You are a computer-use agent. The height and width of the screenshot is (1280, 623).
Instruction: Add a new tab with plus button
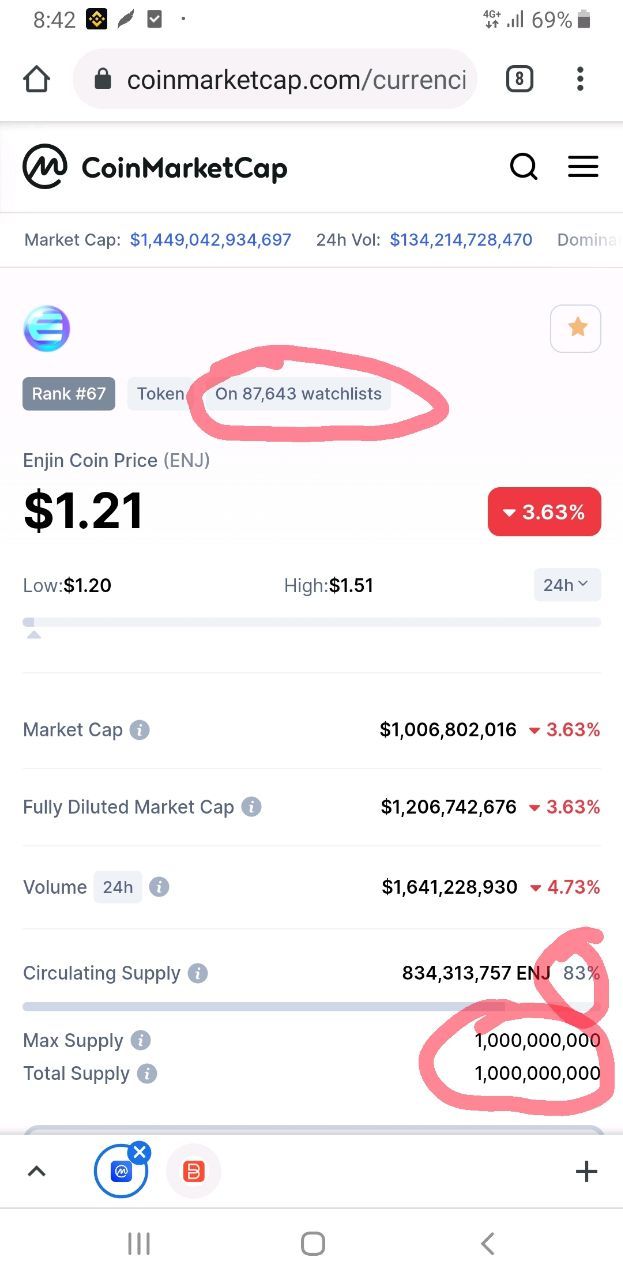click(587, 1172)
